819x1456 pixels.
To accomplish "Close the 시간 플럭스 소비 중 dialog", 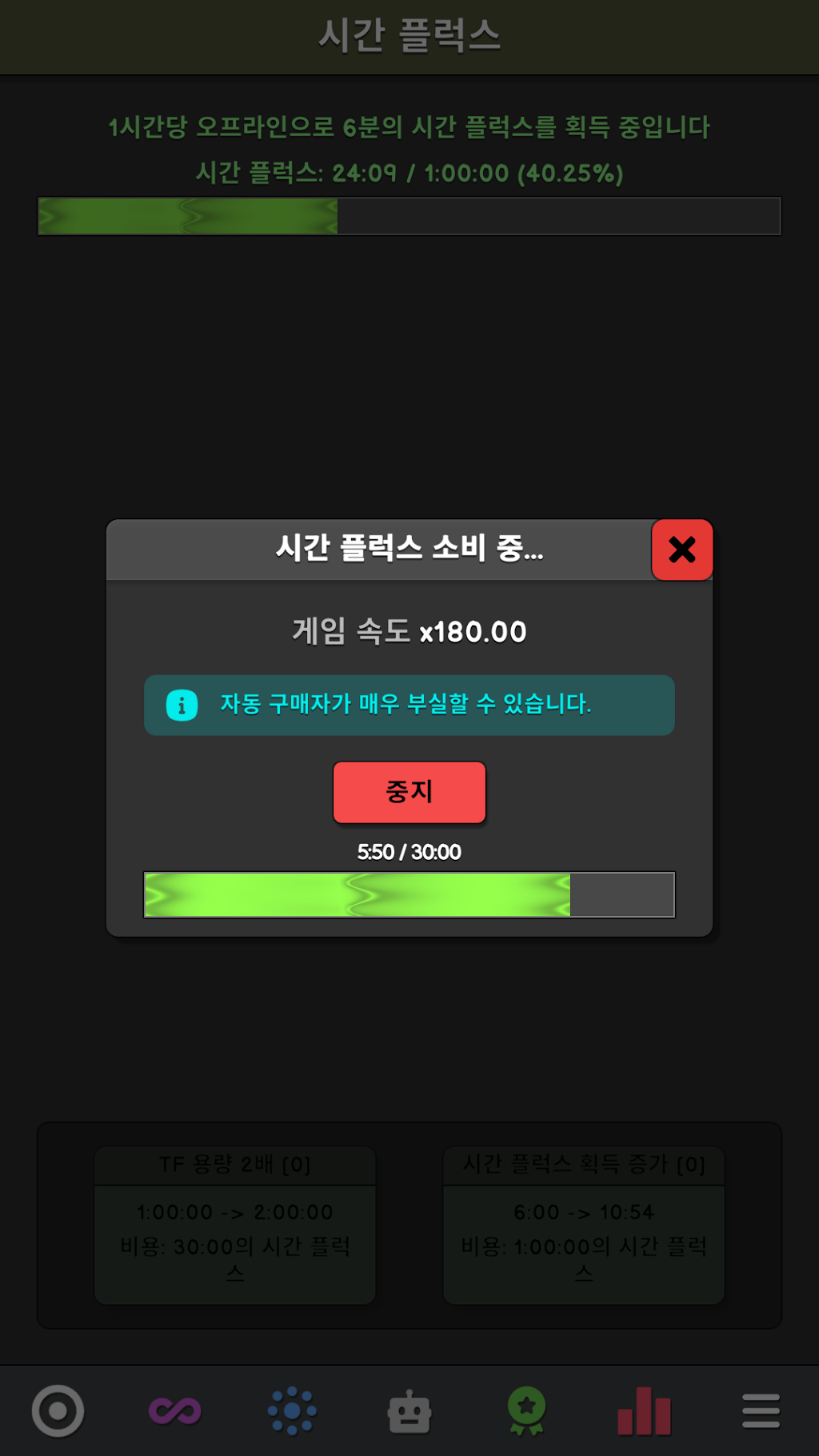I will [x=681, y=550].
